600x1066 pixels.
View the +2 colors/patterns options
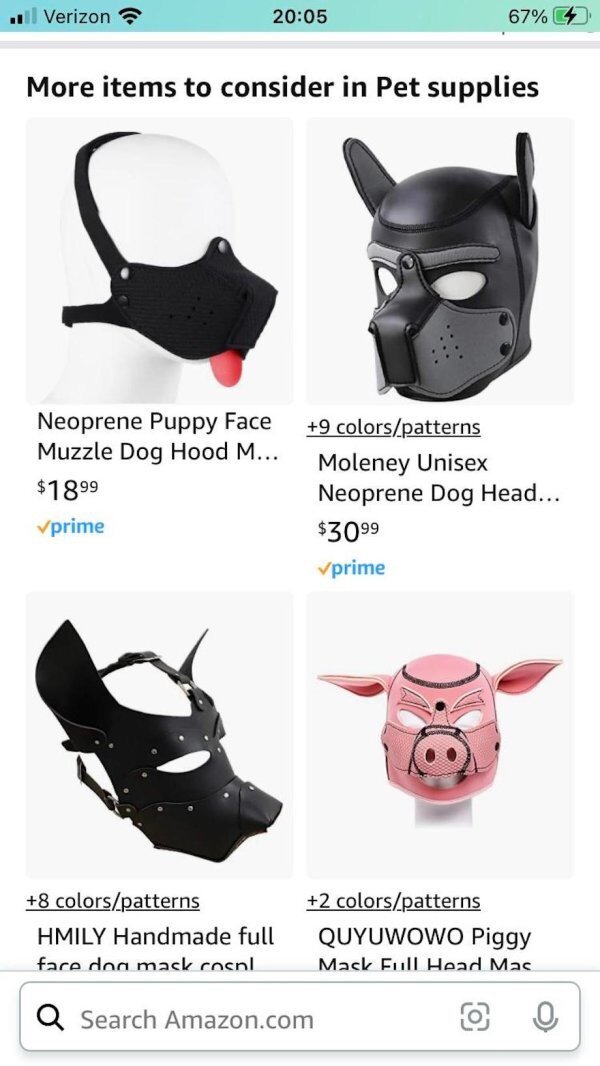click(x=394, y=901)
